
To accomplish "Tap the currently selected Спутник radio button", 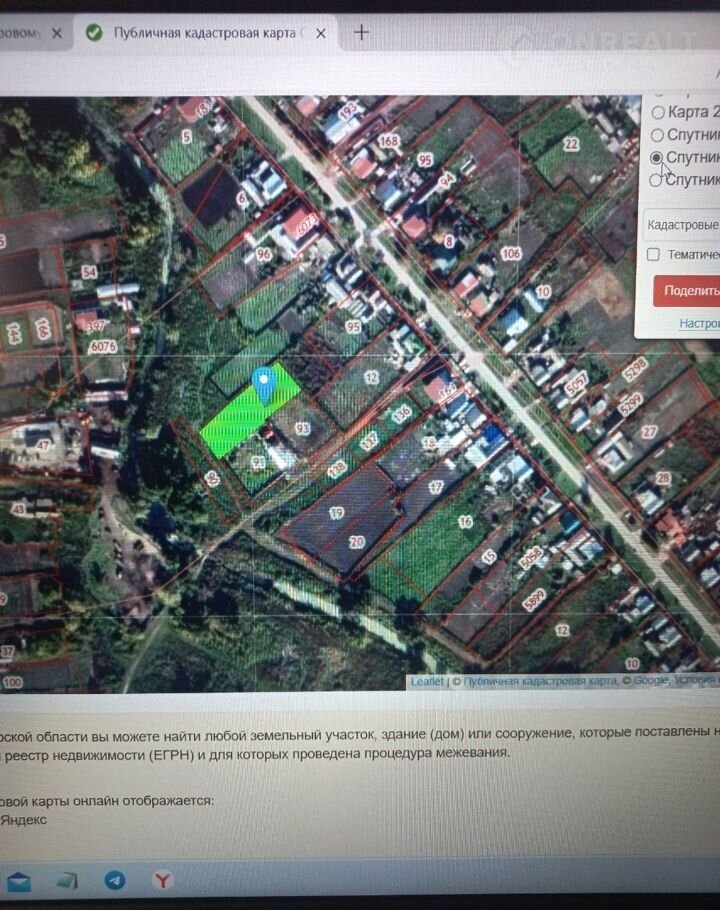I will click(657, 158).
